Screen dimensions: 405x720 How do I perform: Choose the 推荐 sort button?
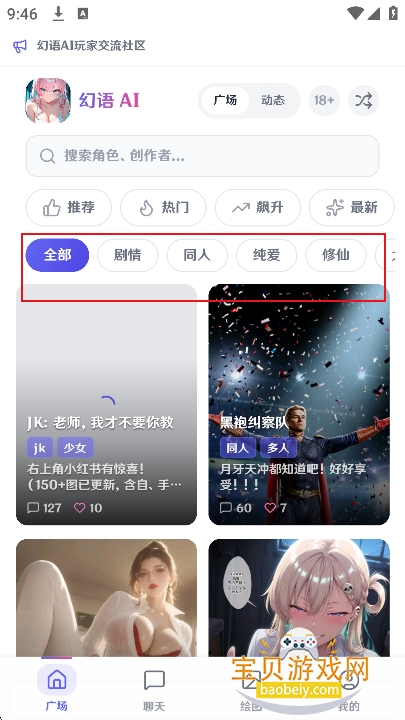(69, 208)
